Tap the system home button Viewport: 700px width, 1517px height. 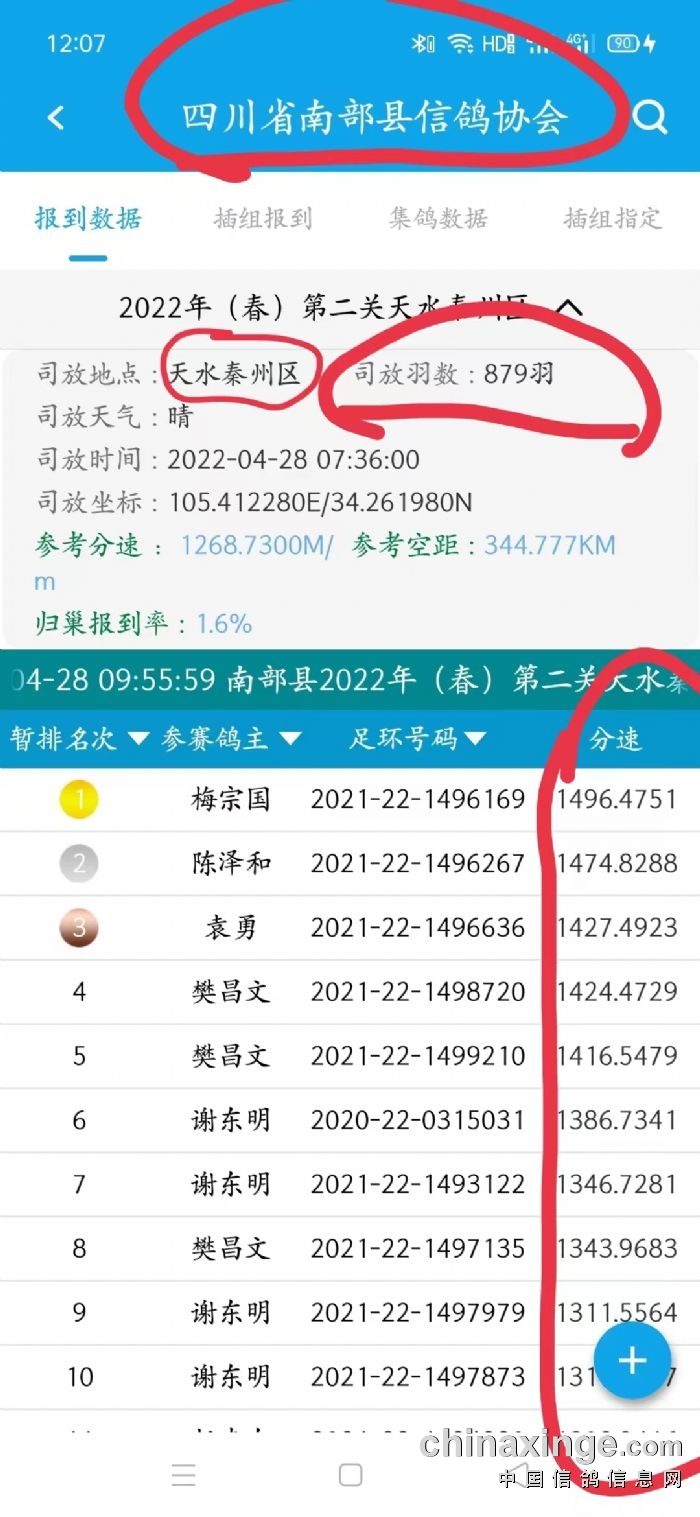350,1475
